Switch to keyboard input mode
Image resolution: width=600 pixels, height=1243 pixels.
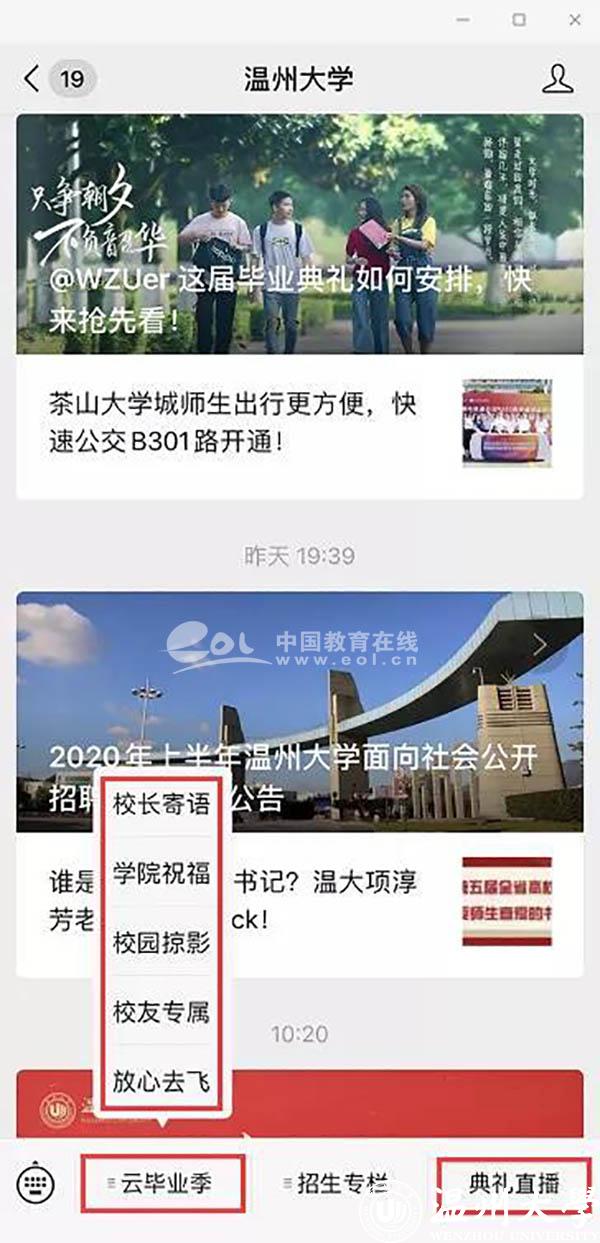pyautogui.click(x=36, y=1185)
